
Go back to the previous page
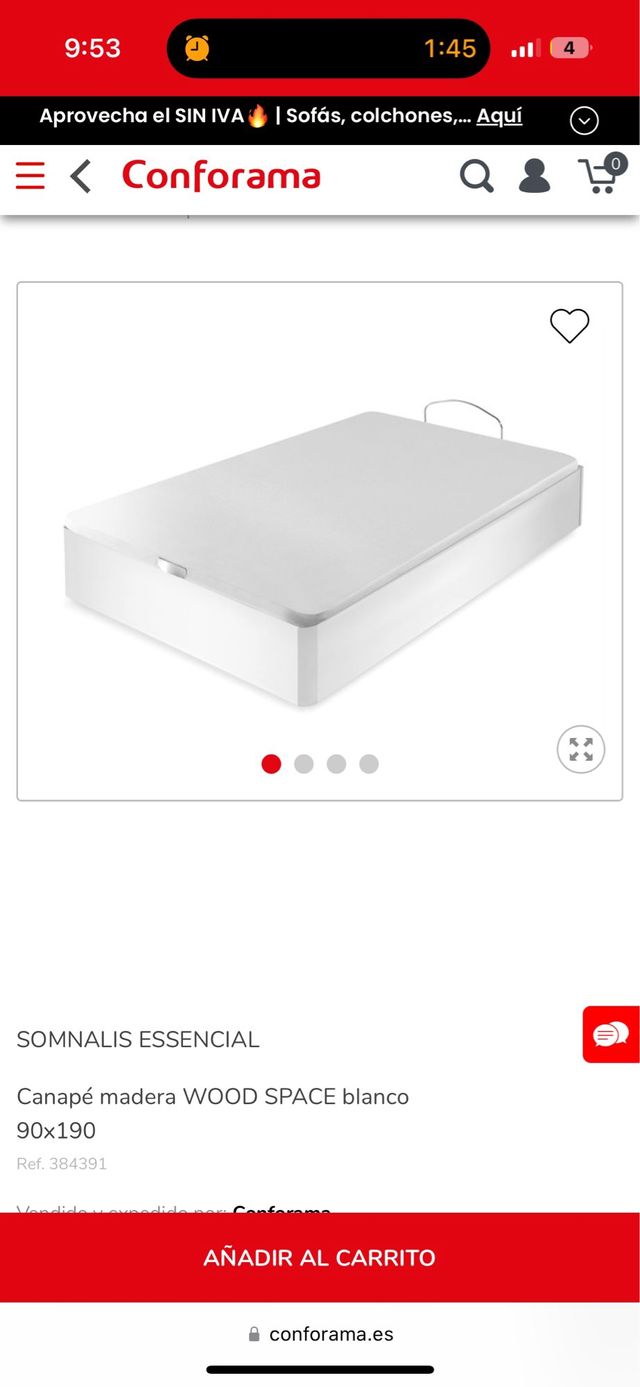(x=81, y=177)
